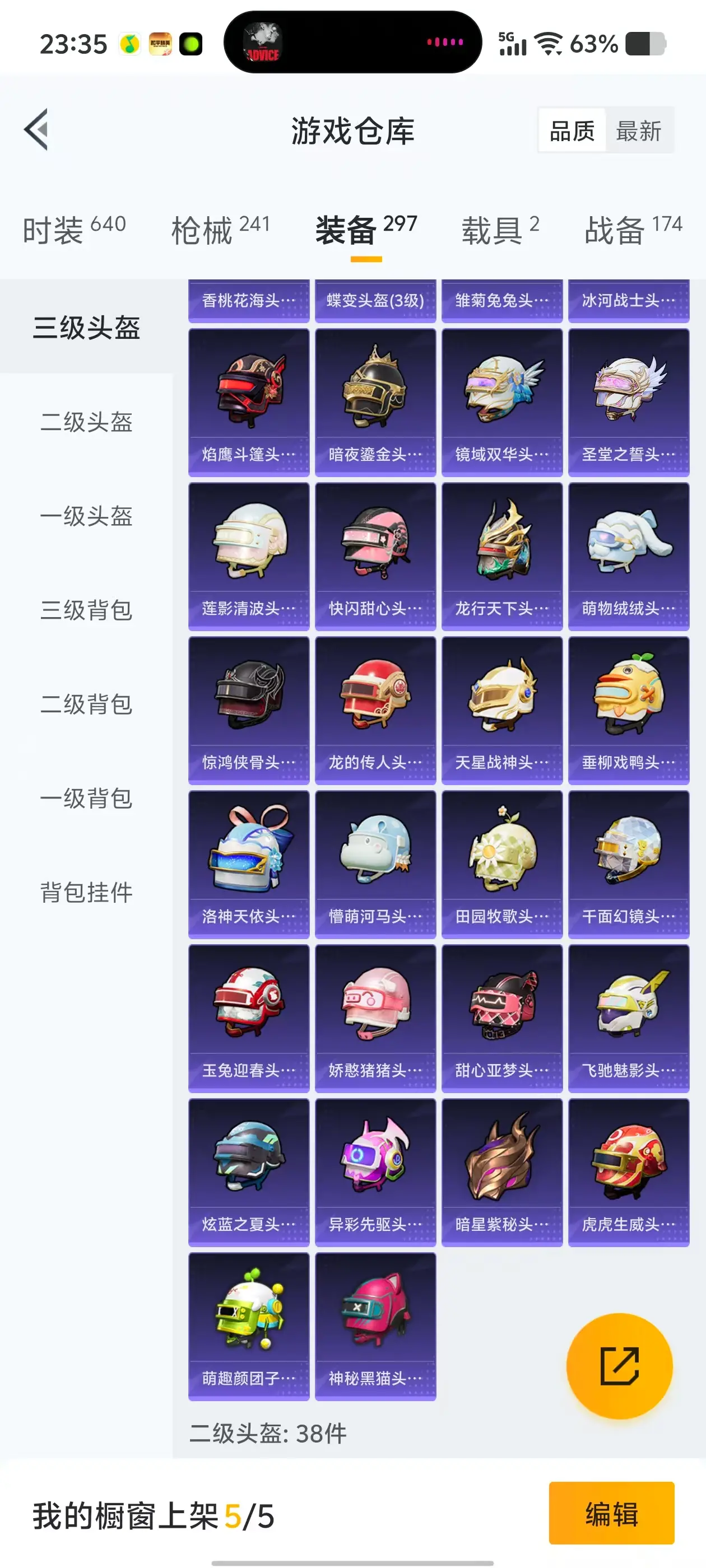This screenshot has height=1568, width=706.
Task: Select 二级背包 category
Action: pos(86,704)
